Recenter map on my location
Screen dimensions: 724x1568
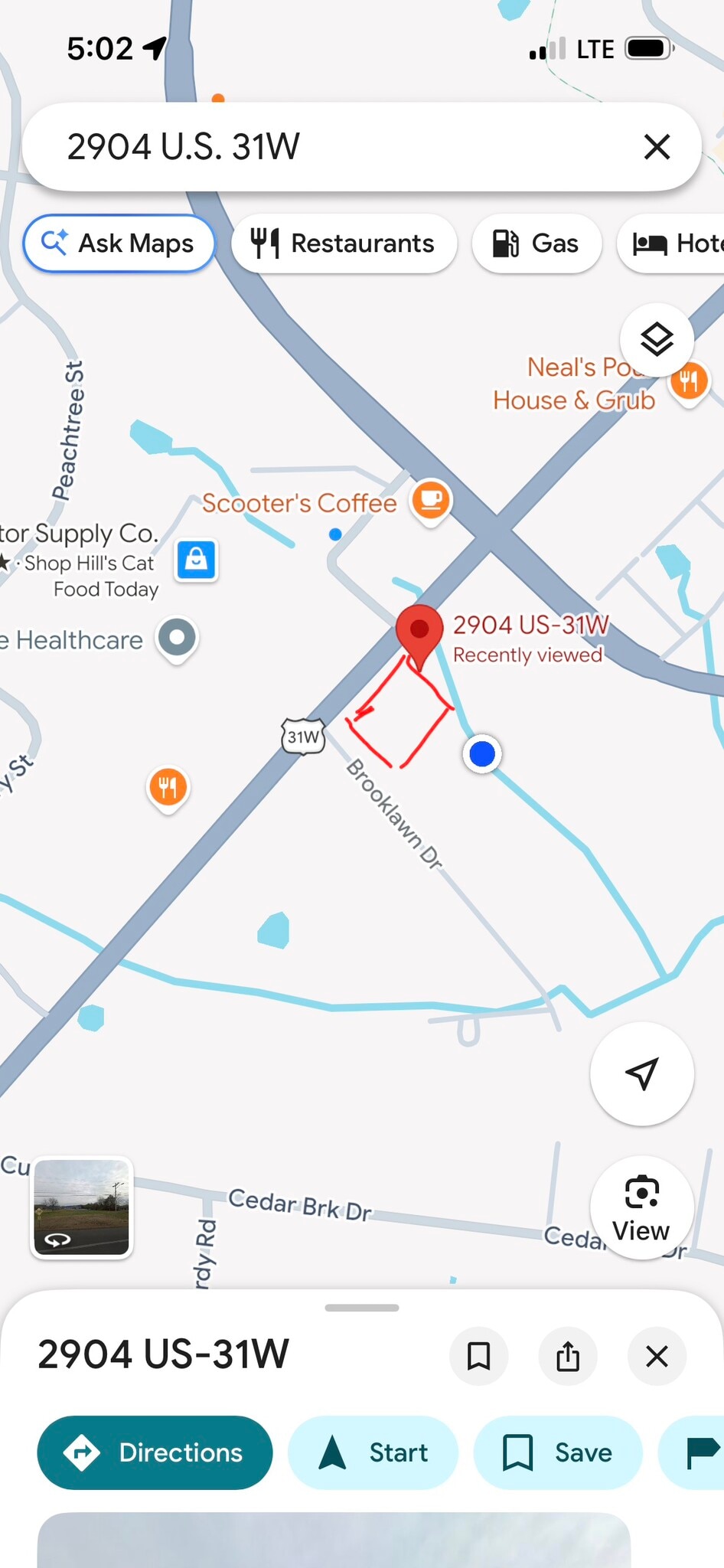pyautogui.click(x=642, y=1073)
